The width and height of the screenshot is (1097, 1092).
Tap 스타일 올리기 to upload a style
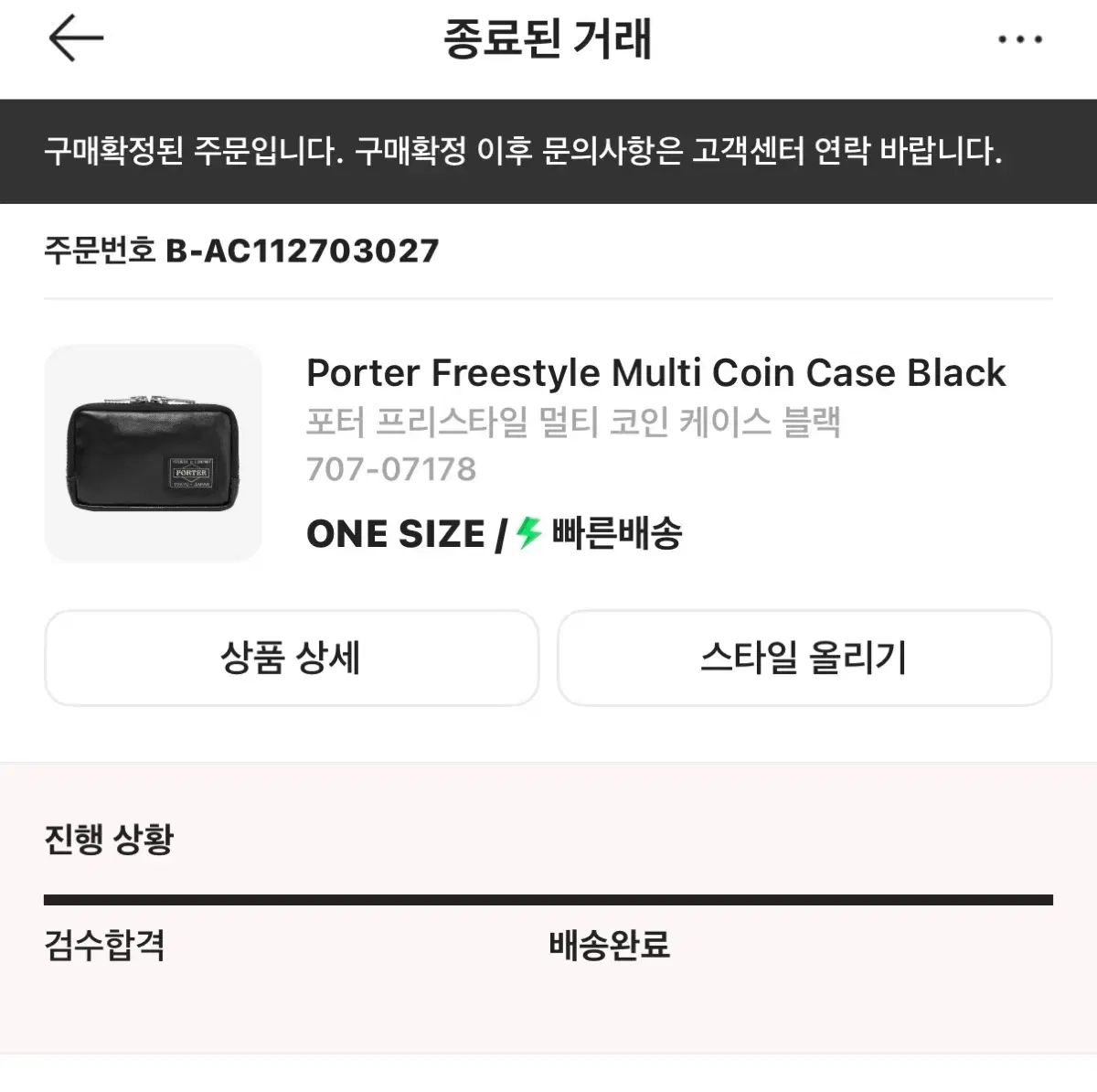click(x=804, y=658)
